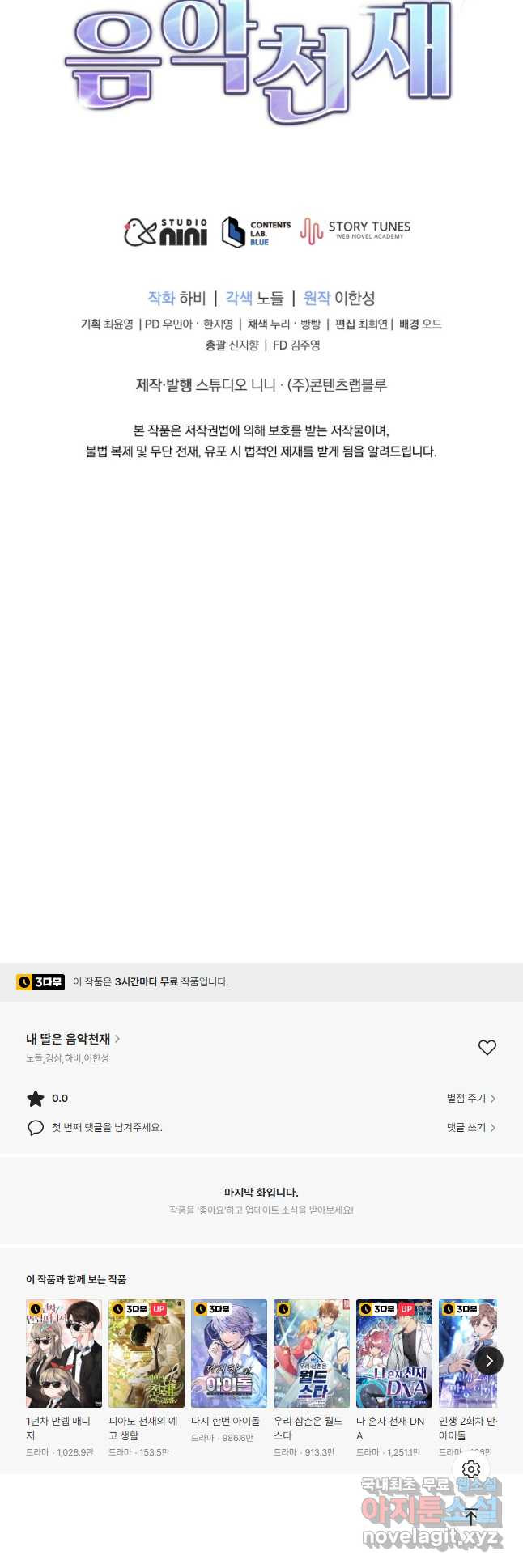Open the 피아노 천재의 예고 생활 card

(x=147, y=1354)
